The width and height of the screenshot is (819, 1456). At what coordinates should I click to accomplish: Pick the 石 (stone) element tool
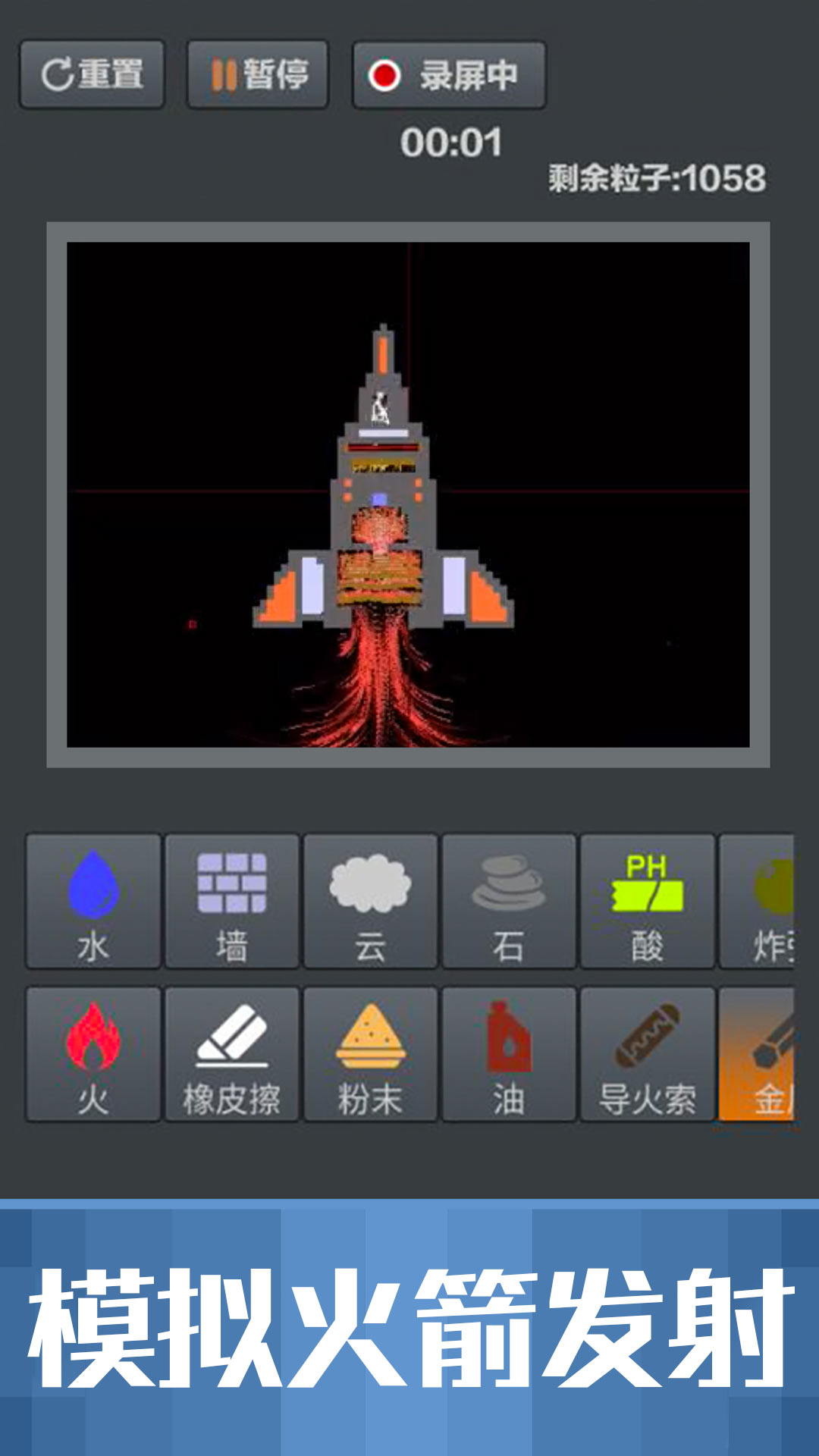509,902
